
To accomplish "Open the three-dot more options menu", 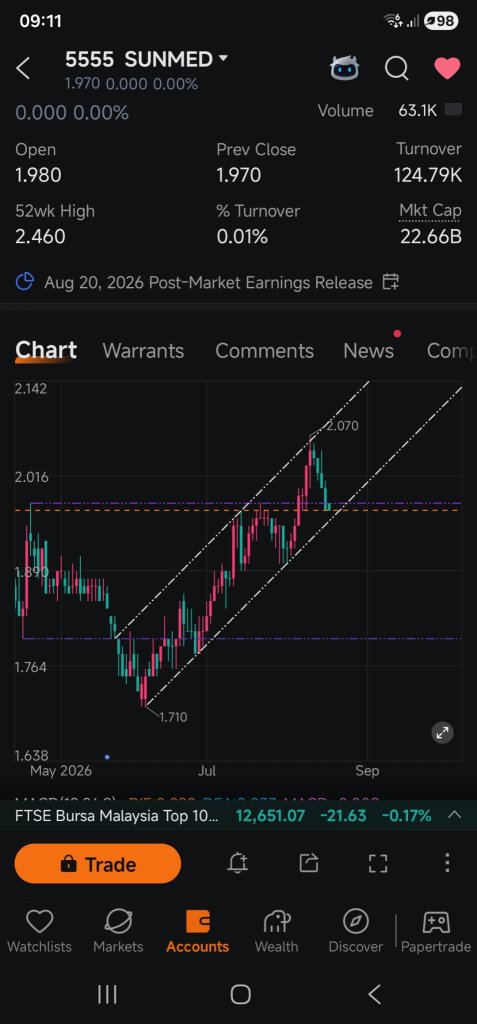I will coord(447,863).
